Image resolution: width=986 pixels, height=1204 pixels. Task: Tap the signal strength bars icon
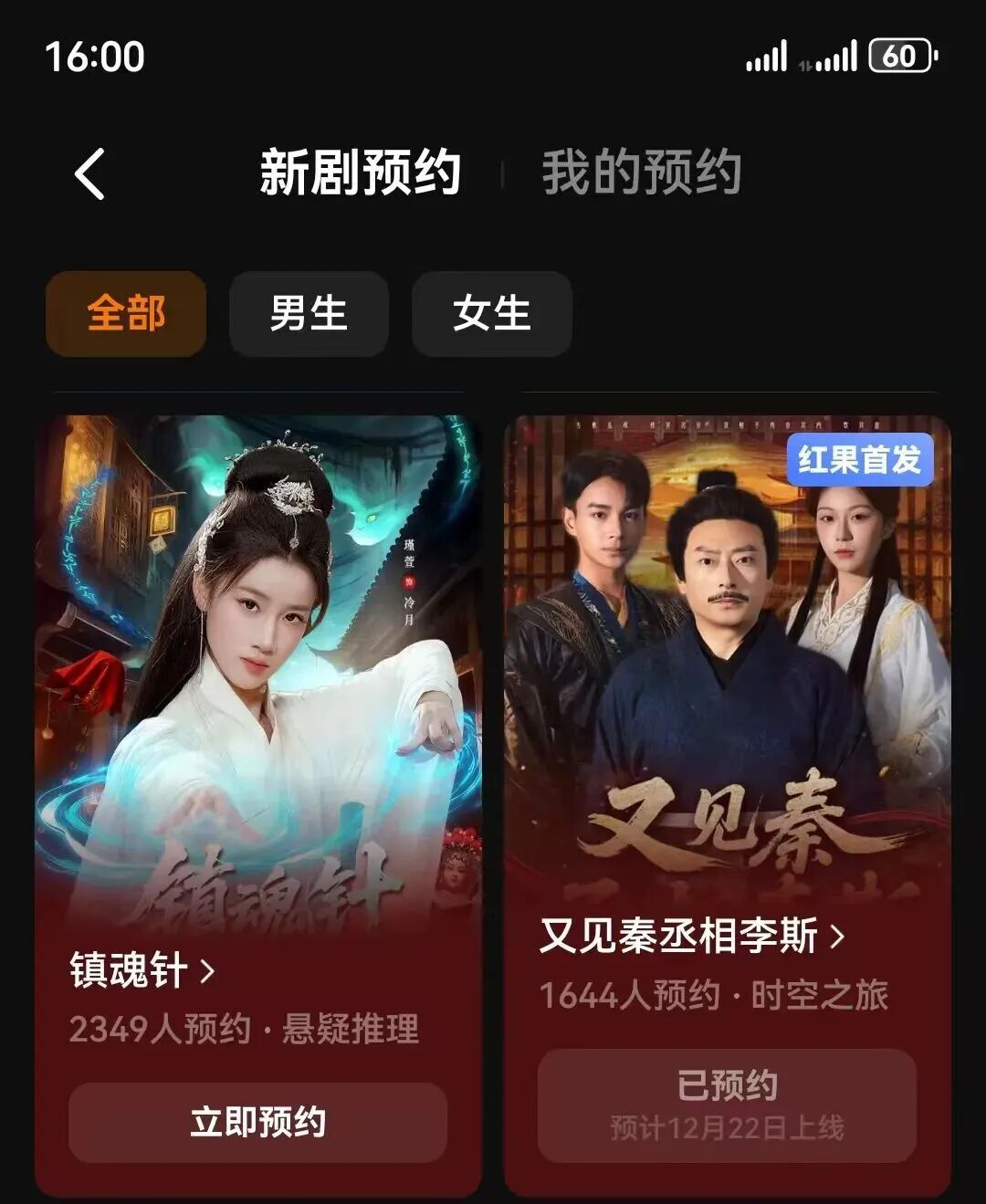click(770, 57)
